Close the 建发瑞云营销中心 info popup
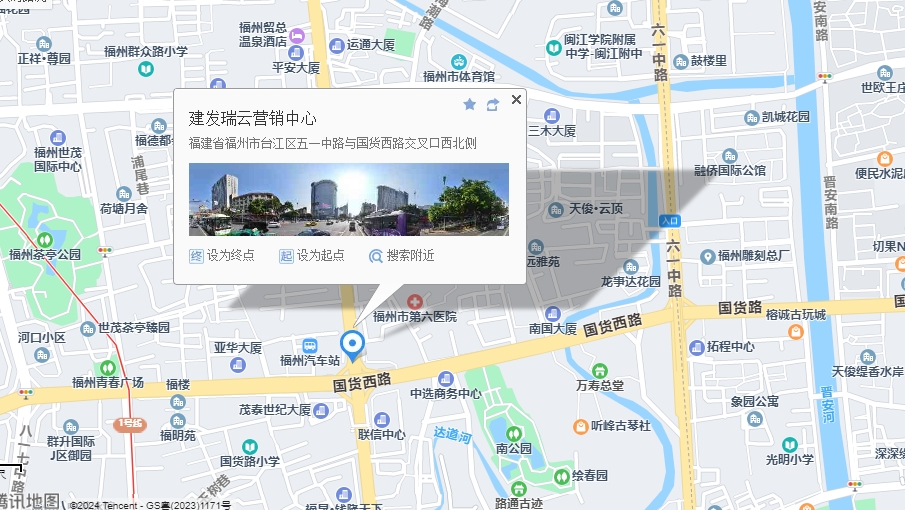Screen dimensions: 905x510 (516, 99)
